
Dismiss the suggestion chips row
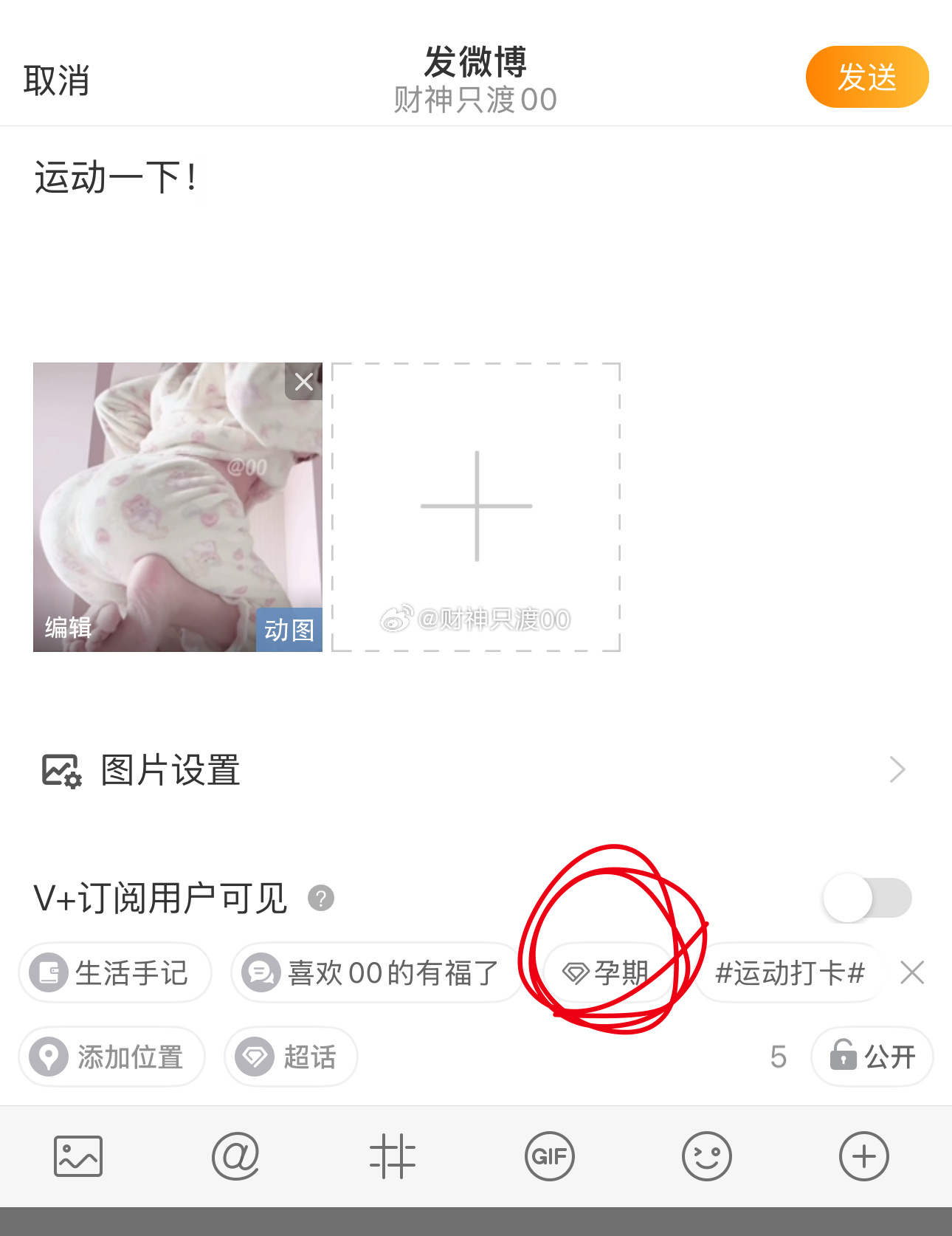pyautogui.click(x=912, y=973)
